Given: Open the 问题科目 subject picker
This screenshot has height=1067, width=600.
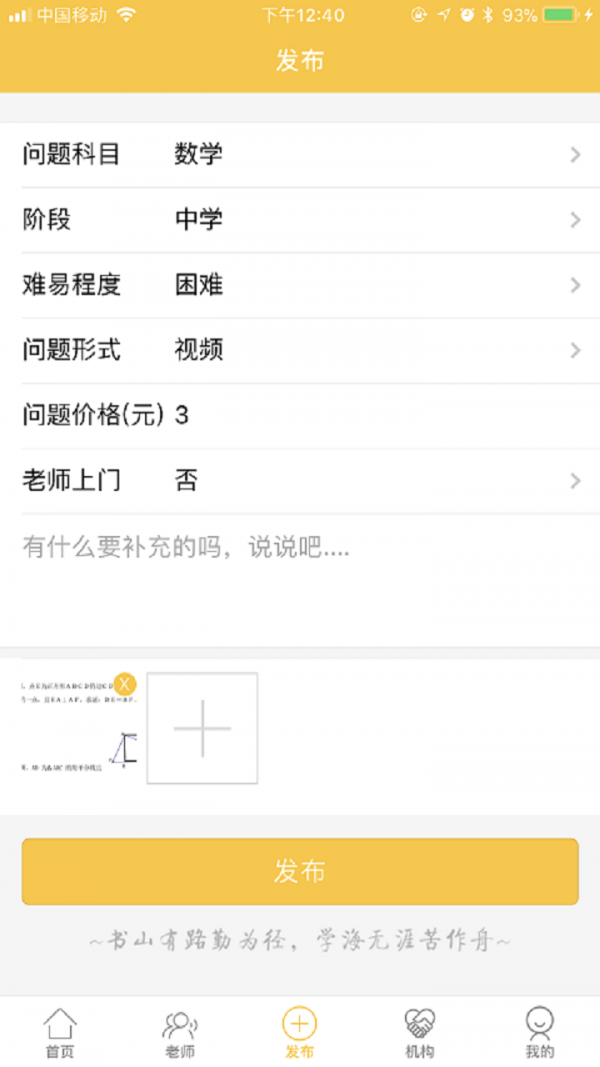Looking at the screenshot, I should [300, 155].
